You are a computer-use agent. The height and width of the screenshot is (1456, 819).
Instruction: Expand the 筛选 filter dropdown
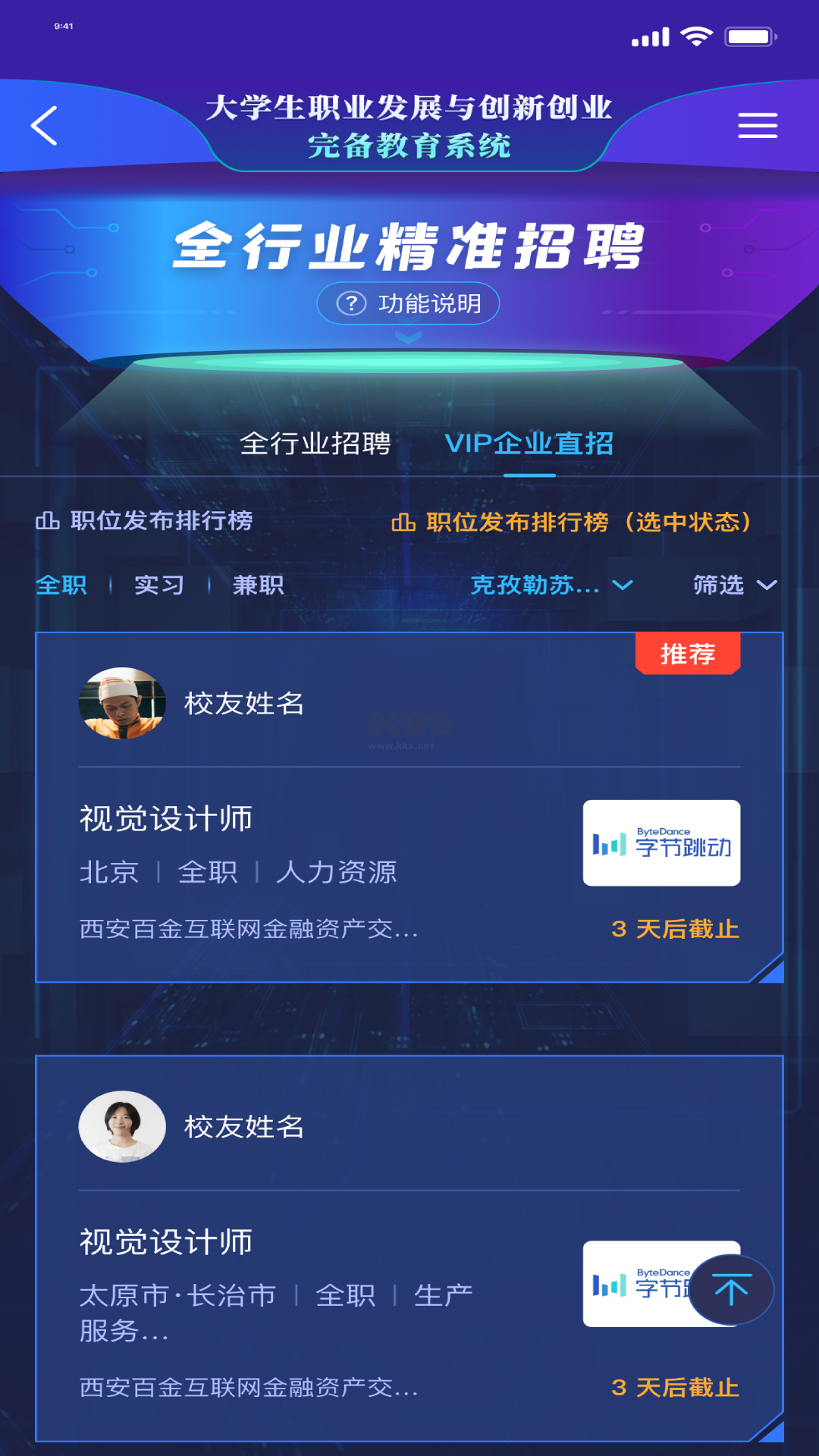click(x=734, y=585)
